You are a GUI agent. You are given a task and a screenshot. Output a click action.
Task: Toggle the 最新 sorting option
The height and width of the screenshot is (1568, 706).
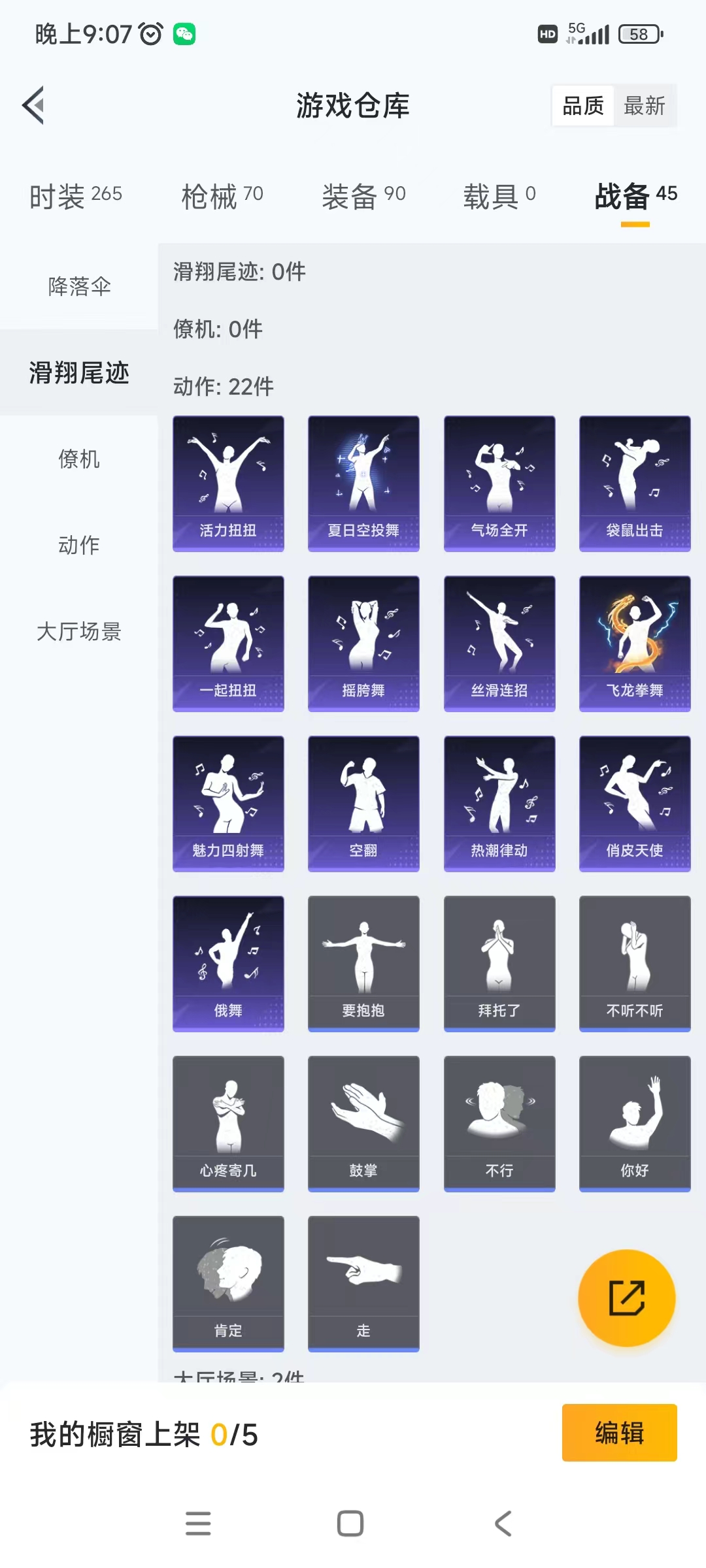click(x=645, y=106)
